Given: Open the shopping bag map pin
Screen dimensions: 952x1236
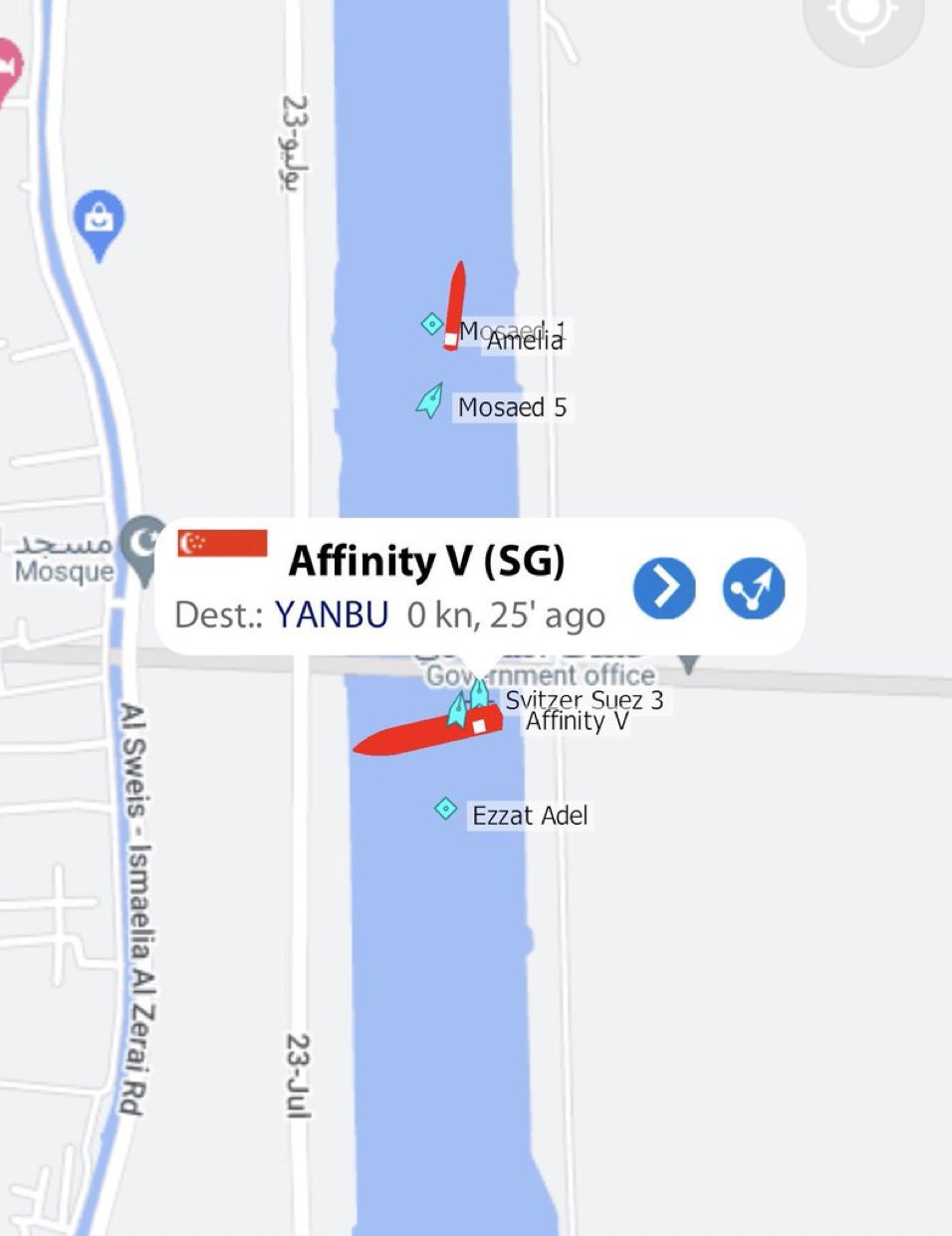Looking at the screenshot, I should (99, 219).
